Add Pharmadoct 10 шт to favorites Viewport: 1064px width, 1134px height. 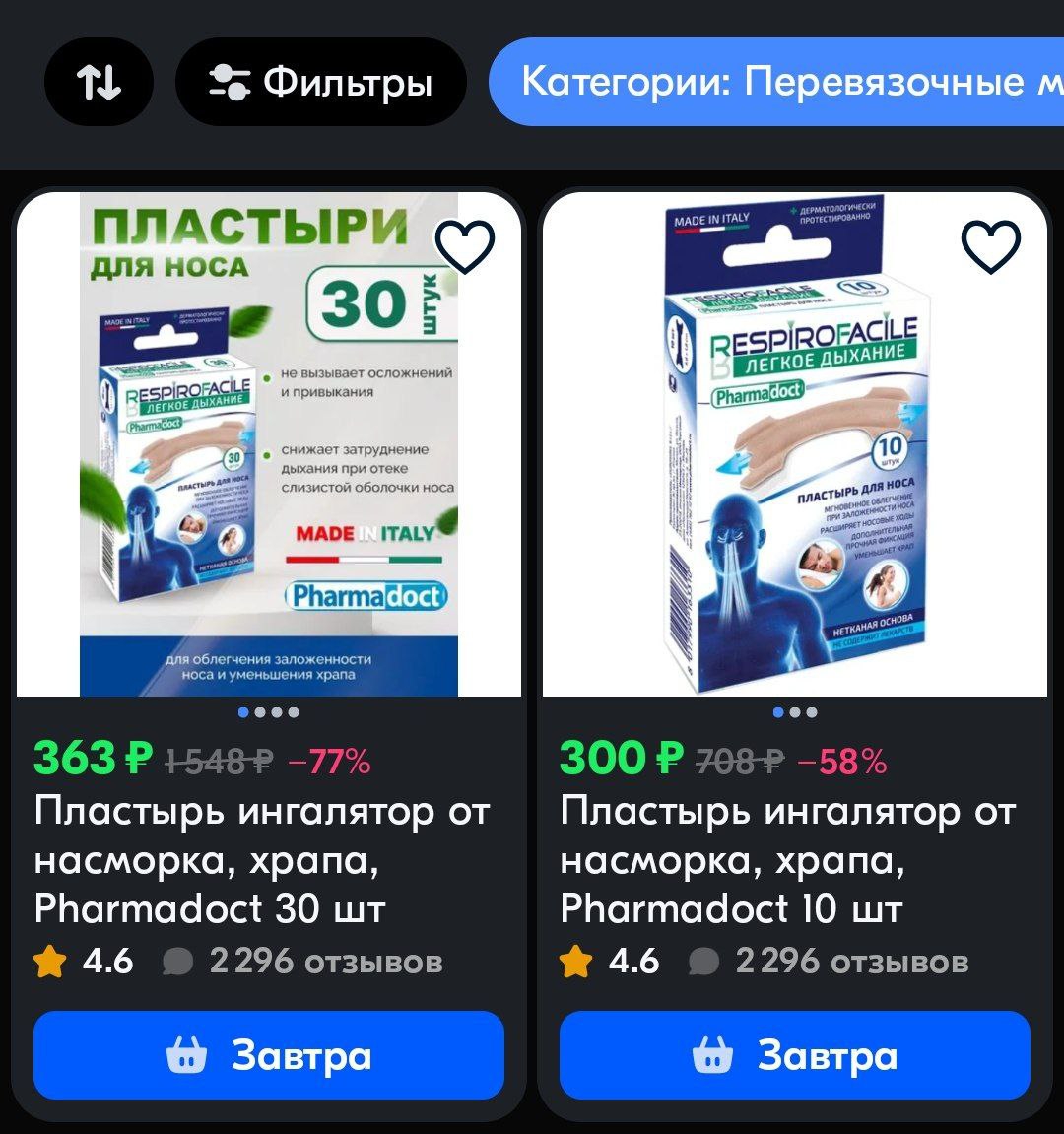pyautogui.click(x=991, y=246)
